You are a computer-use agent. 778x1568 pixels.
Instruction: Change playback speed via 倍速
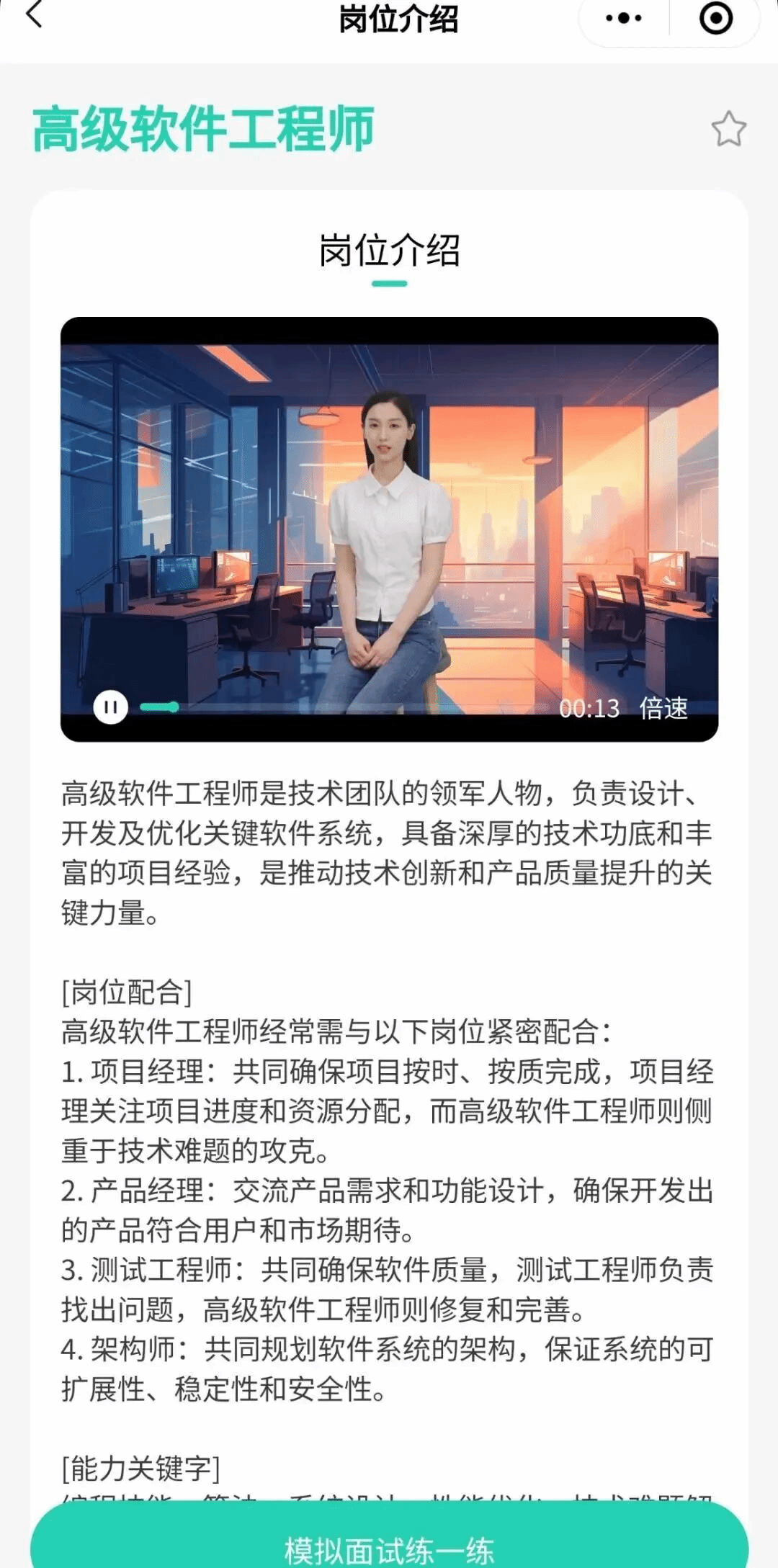click(663, 708)
